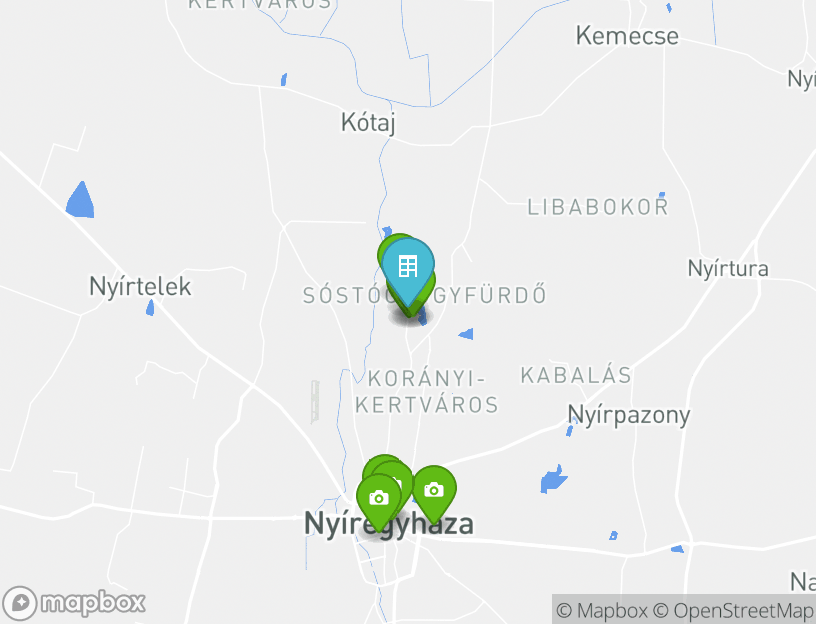Open the blue hotel marker at Sóstógyógyfürdő

407,268
